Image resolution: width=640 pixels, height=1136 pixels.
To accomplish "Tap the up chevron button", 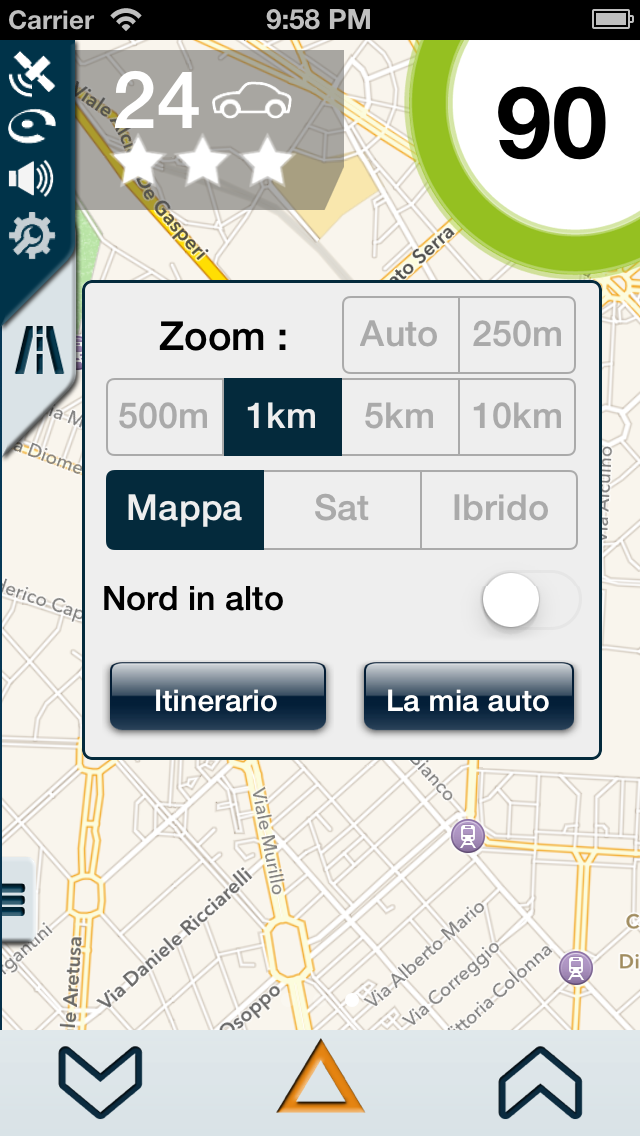I will tap(540, 1080).
